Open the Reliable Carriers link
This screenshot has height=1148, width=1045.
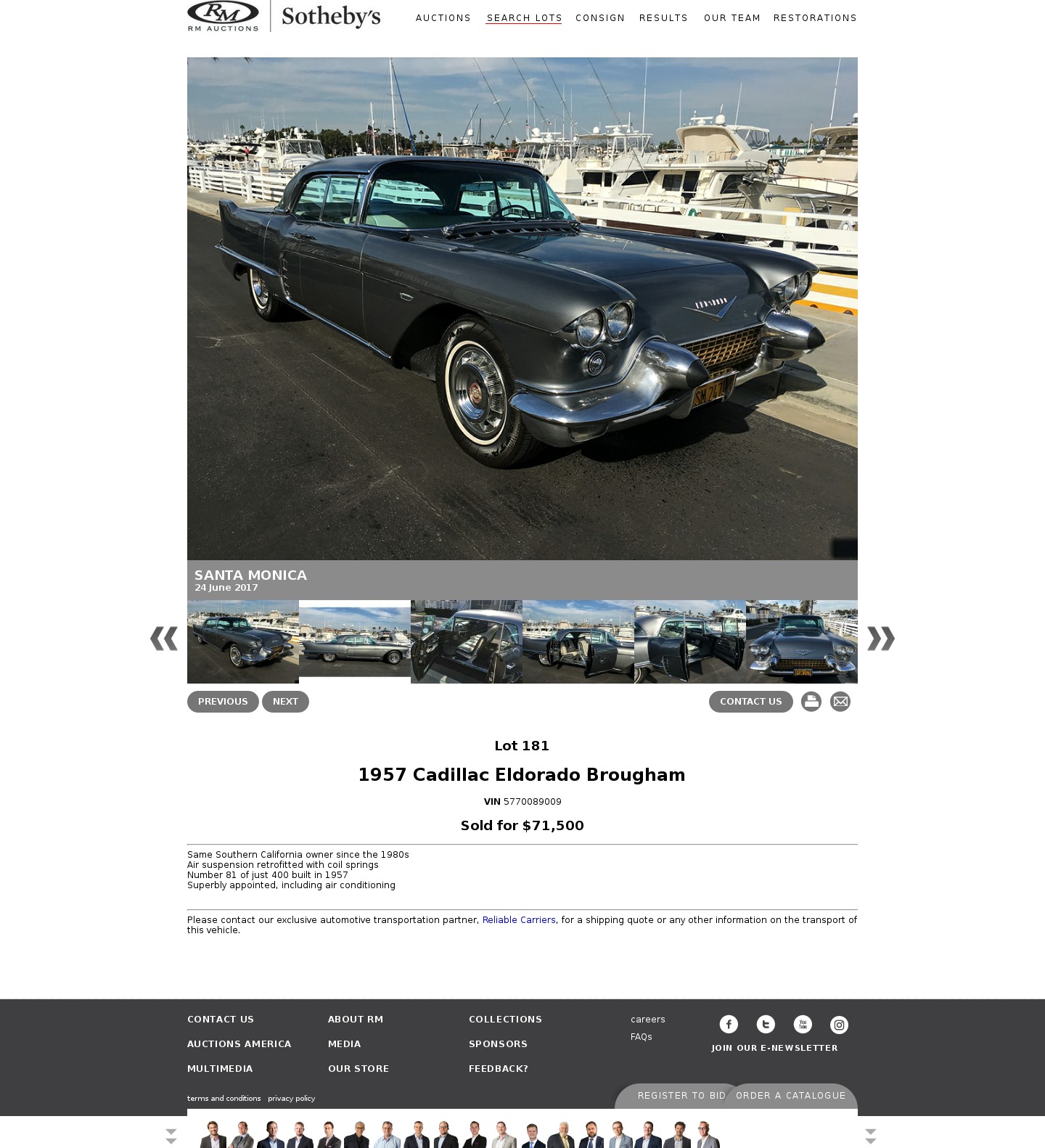pyautogui.click(x=518, y=920)
